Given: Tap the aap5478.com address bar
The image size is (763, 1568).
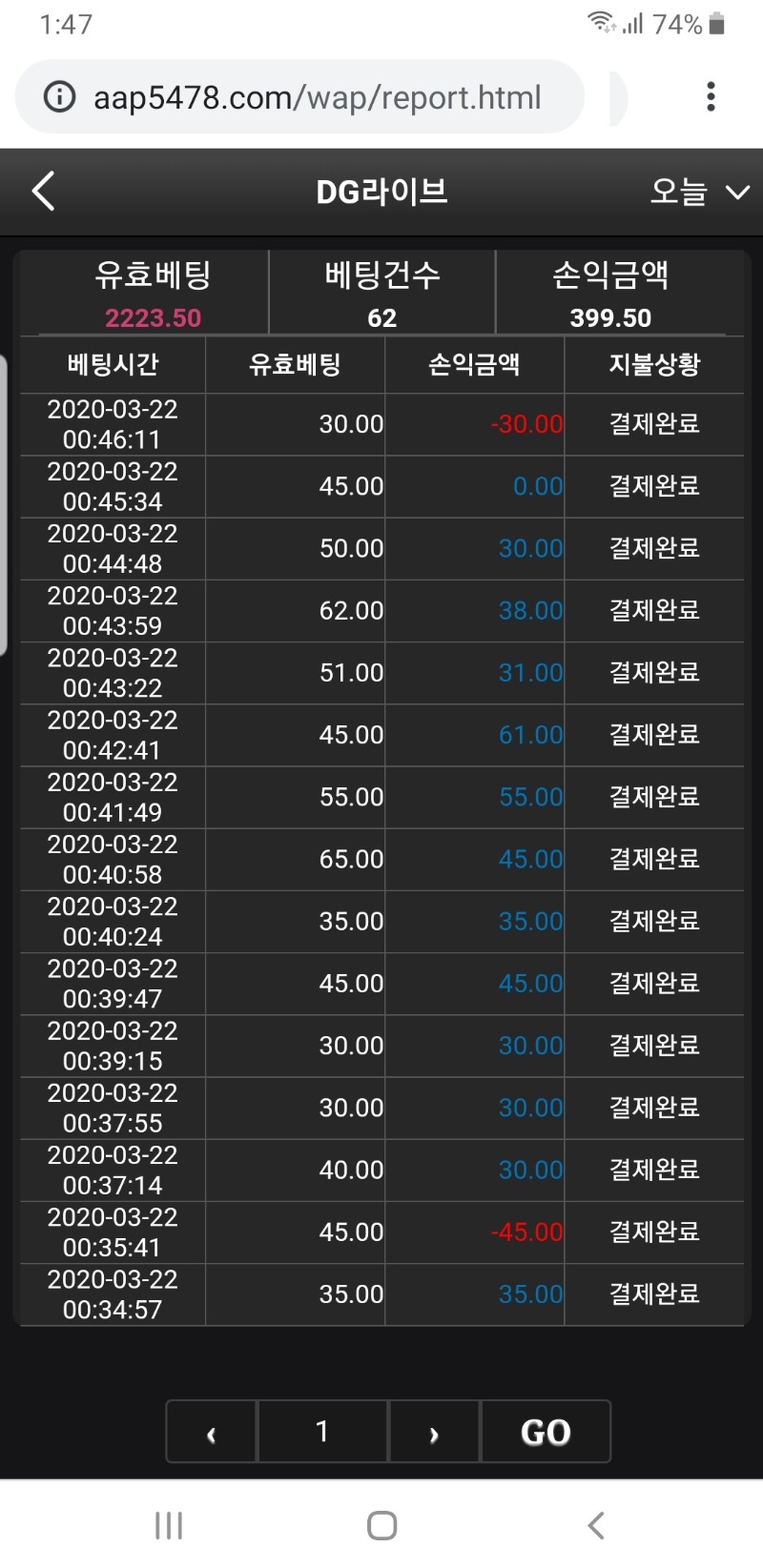Looking at the screenshot, I should [317, 97].
